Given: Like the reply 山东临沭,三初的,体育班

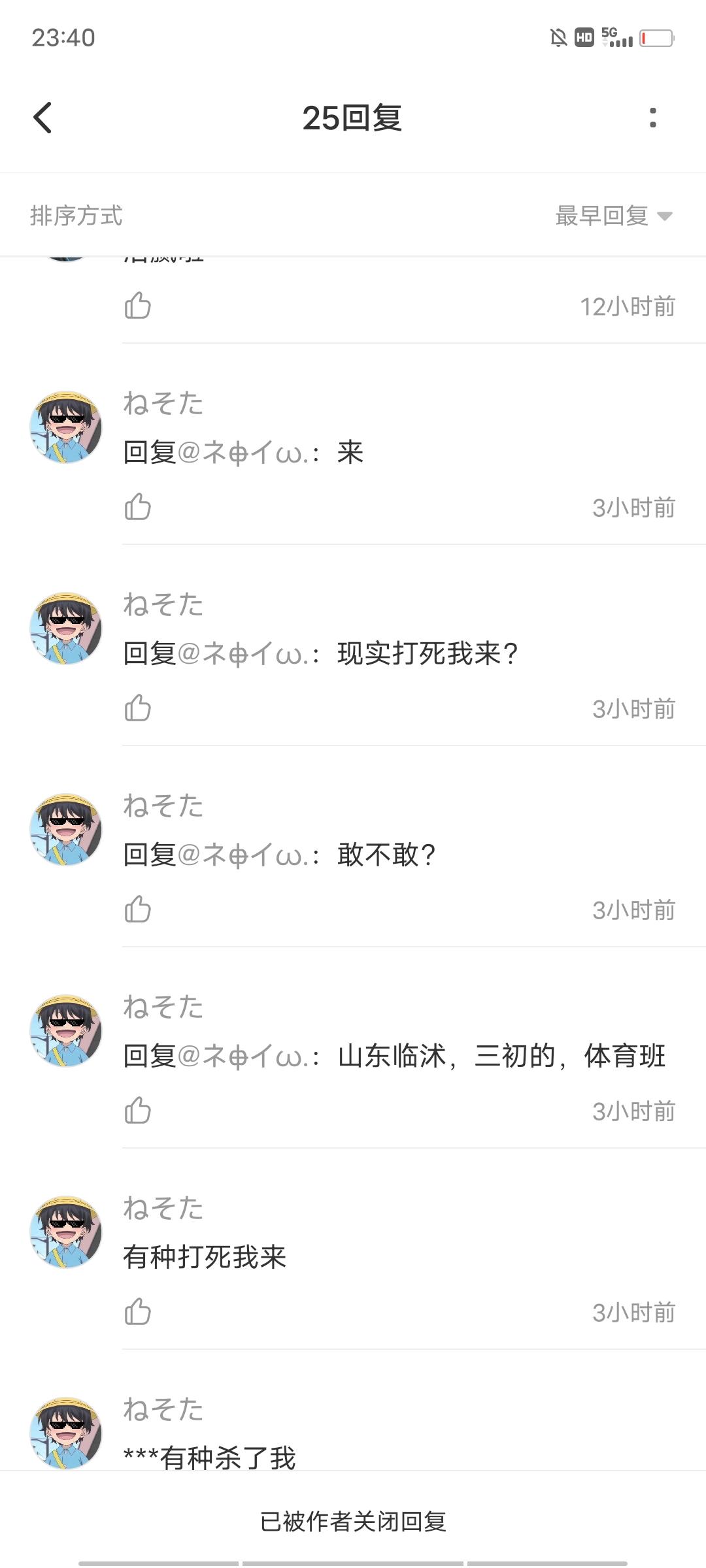Looking at the screenshot, I should (x=137, y=1111).
